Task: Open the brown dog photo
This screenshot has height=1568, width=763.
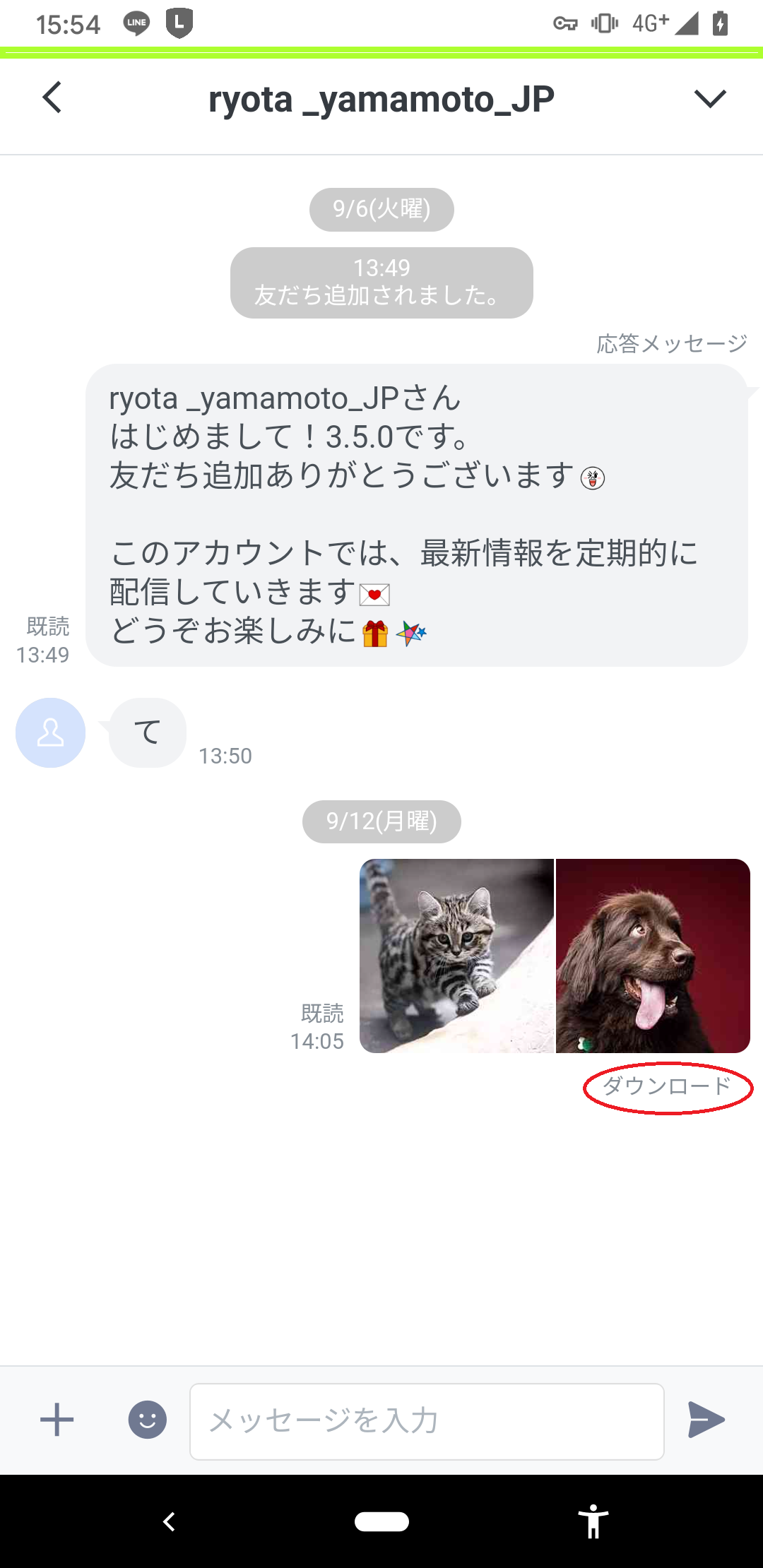Action: click(653, 956)
